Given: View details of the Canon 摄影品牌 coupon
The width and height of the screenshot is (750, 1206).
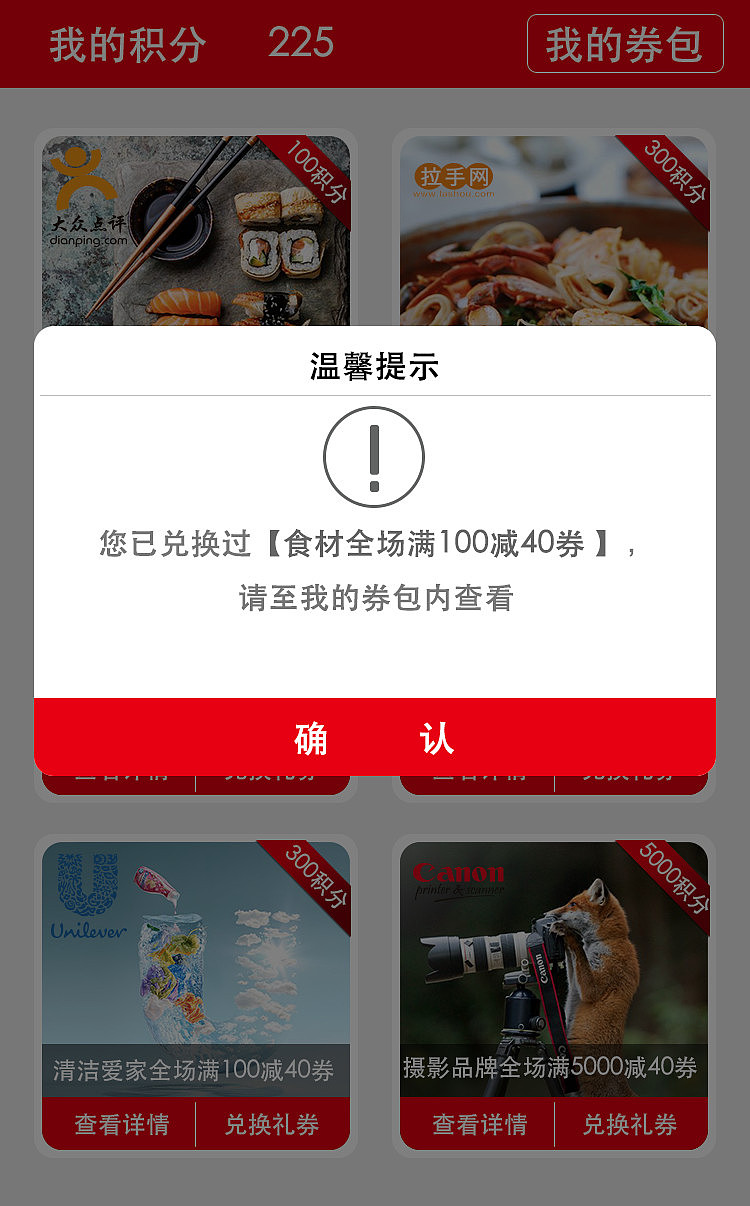Looking at the screenshot, I should [x=479, y=1124].
